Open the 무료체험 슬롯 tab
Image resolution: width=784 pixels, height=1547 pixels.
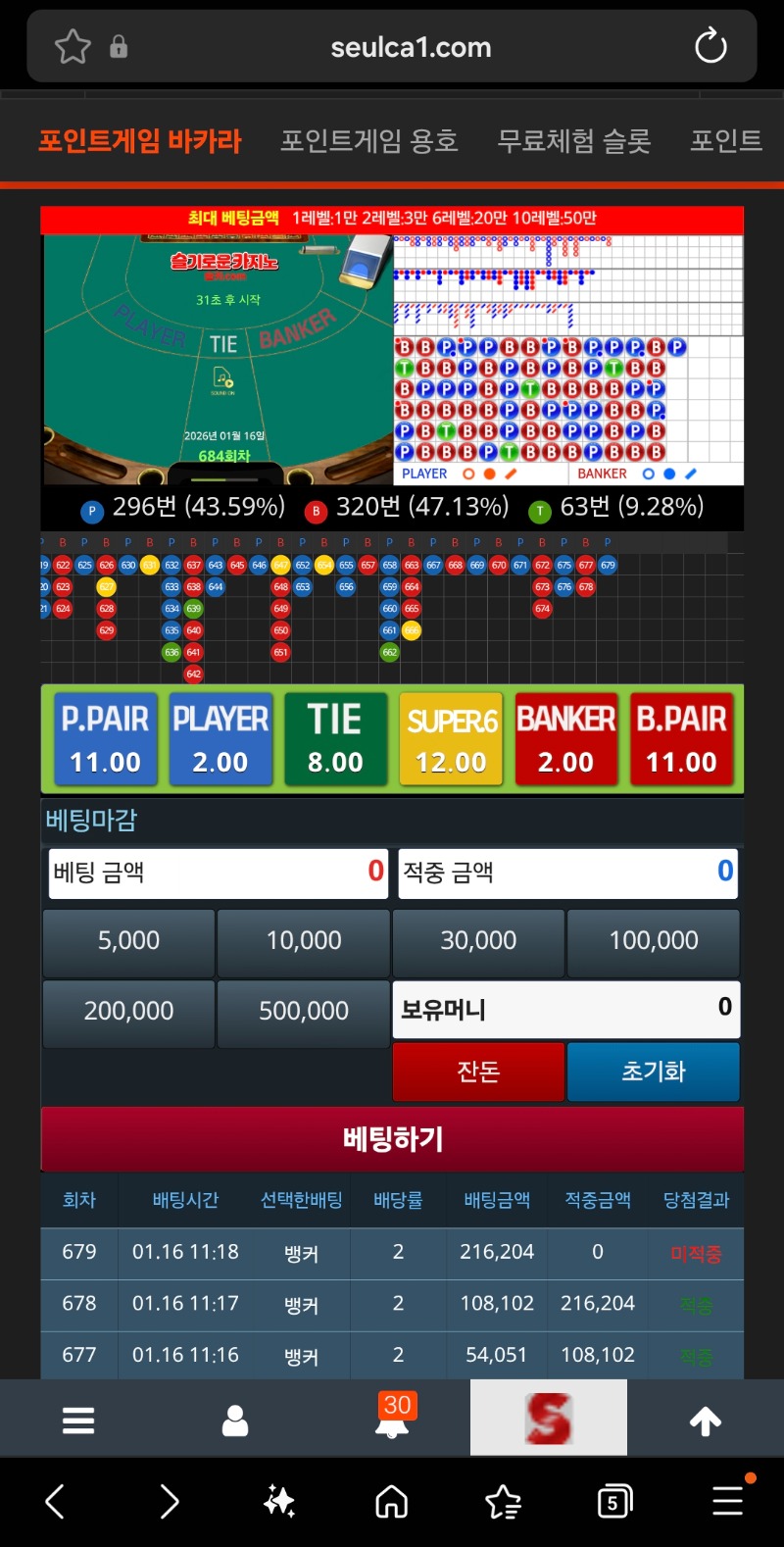pos(573,141)
